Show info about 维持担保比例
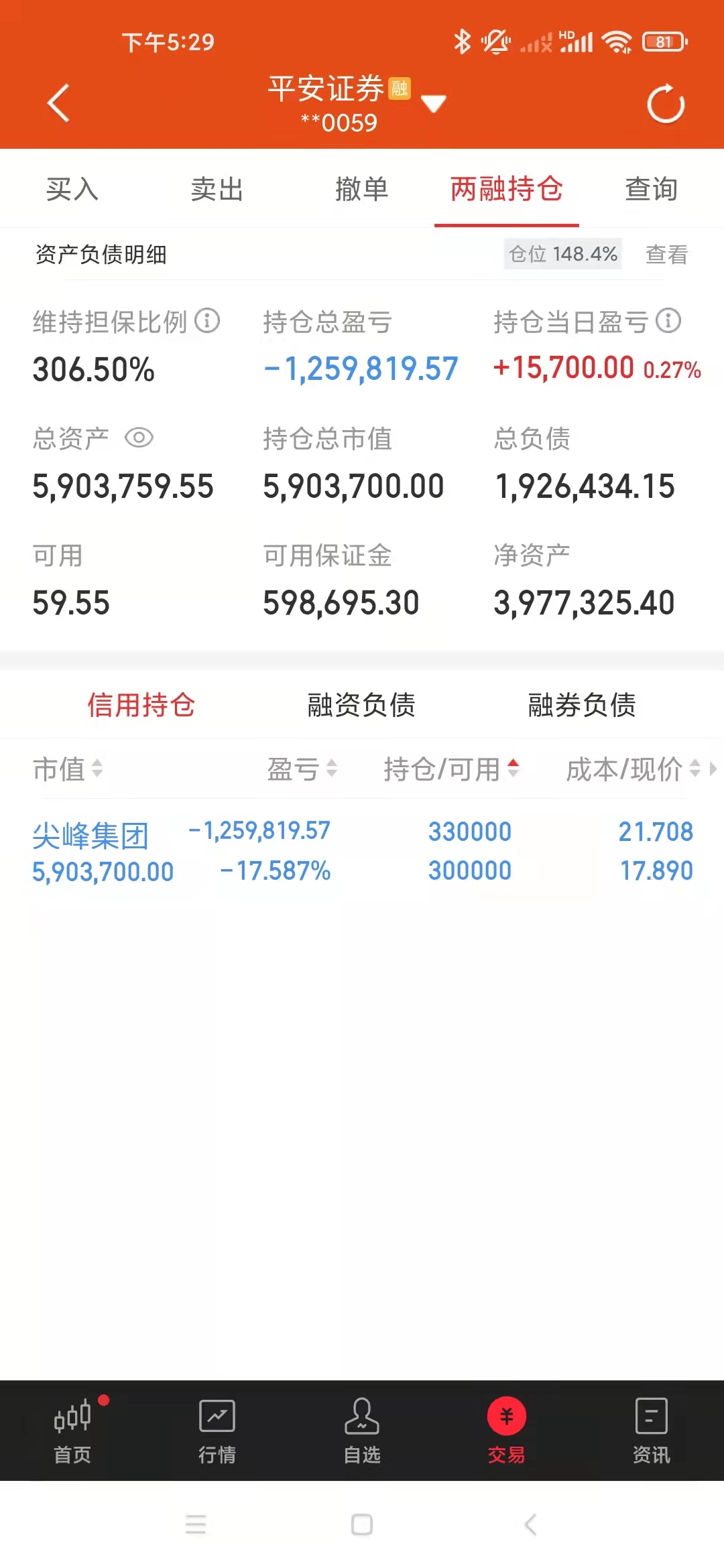Screen dimensions: 724x1568 (207, 321)
